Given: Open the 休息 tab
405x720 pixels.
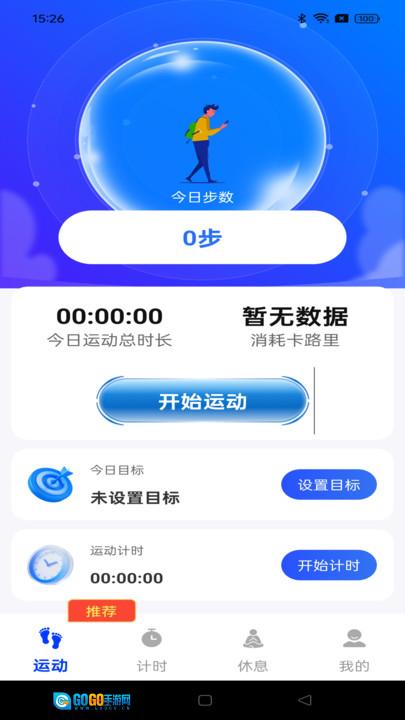Looking at the screenshot, I should [253, 651].
